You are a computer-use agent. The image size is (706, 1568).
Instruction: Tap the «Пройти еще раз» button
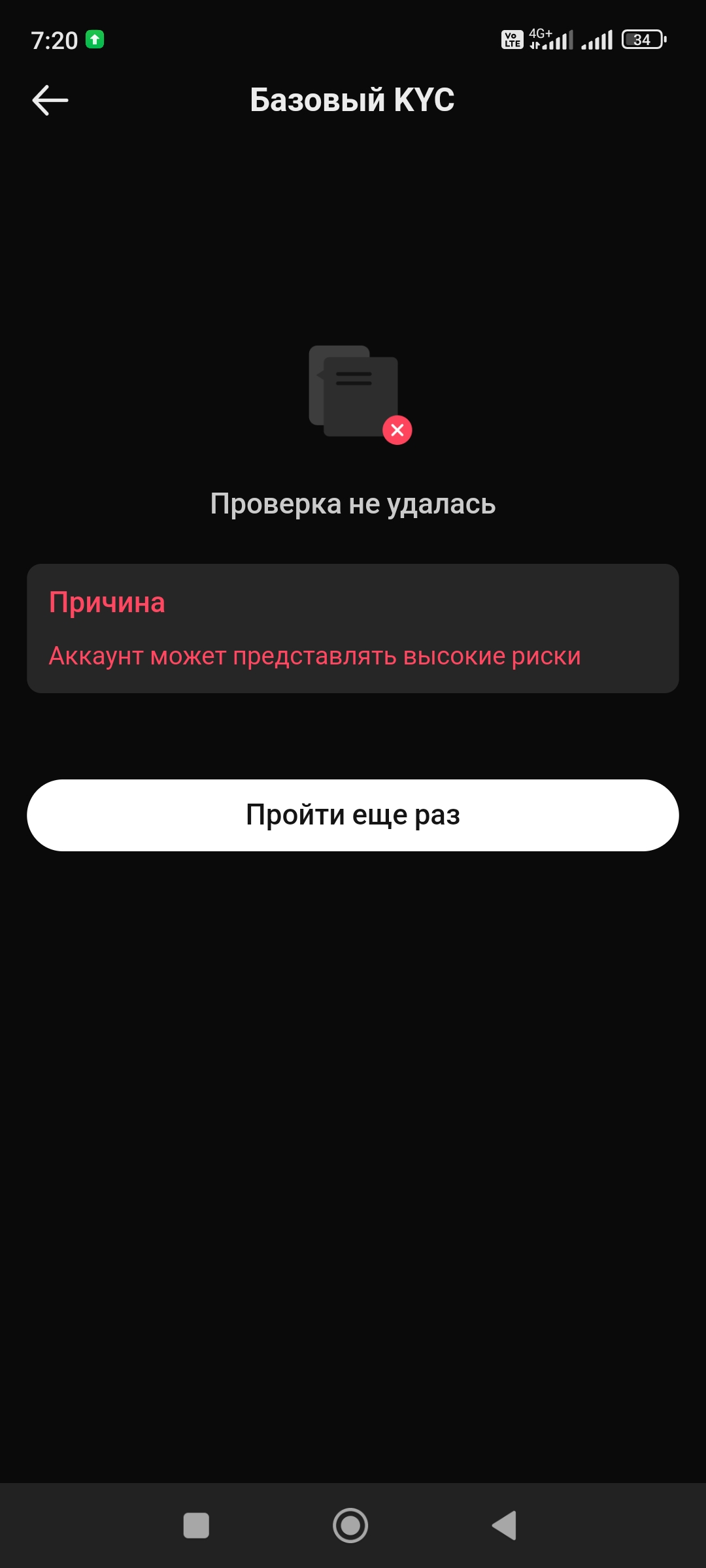tap(353, 815)
